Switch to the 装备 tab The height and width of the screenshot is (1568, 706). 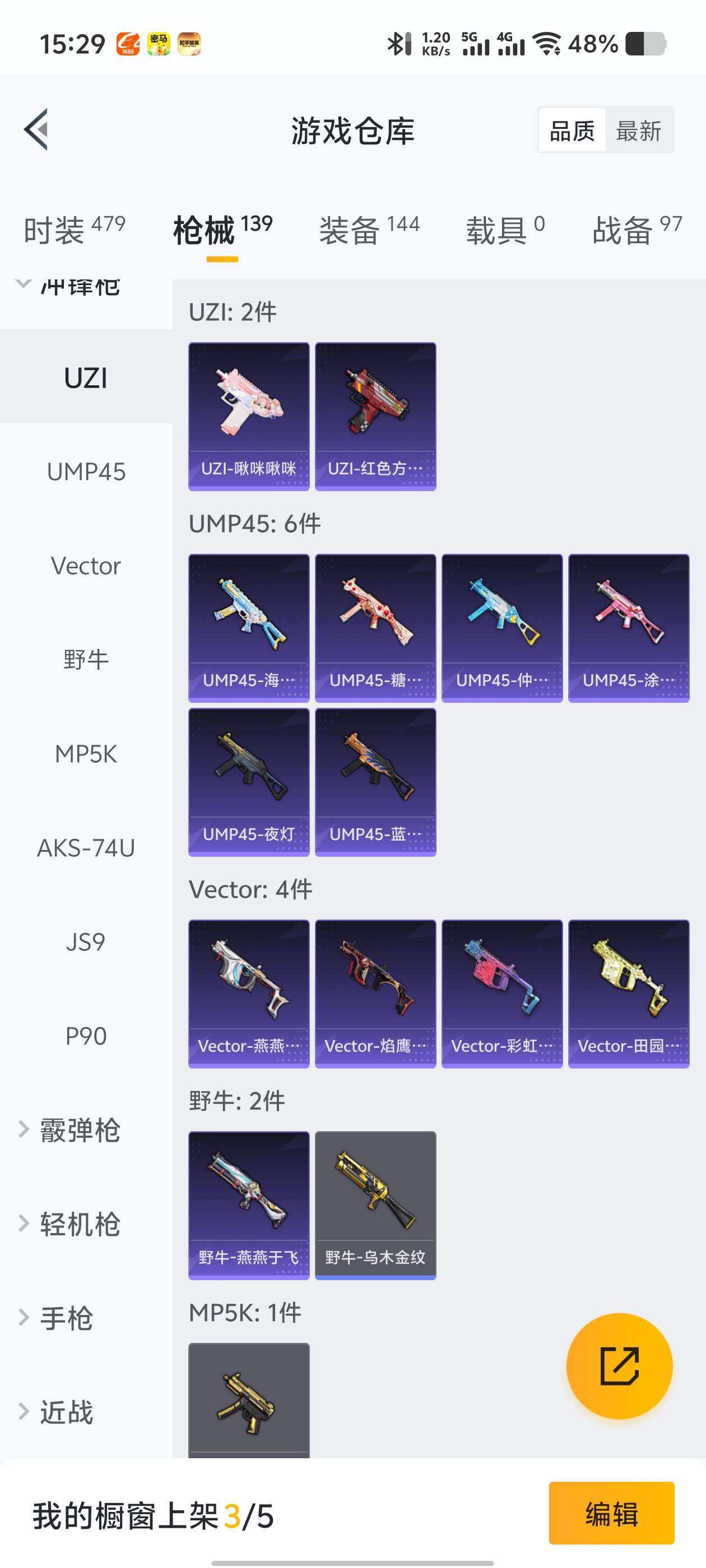coord(369,230)
